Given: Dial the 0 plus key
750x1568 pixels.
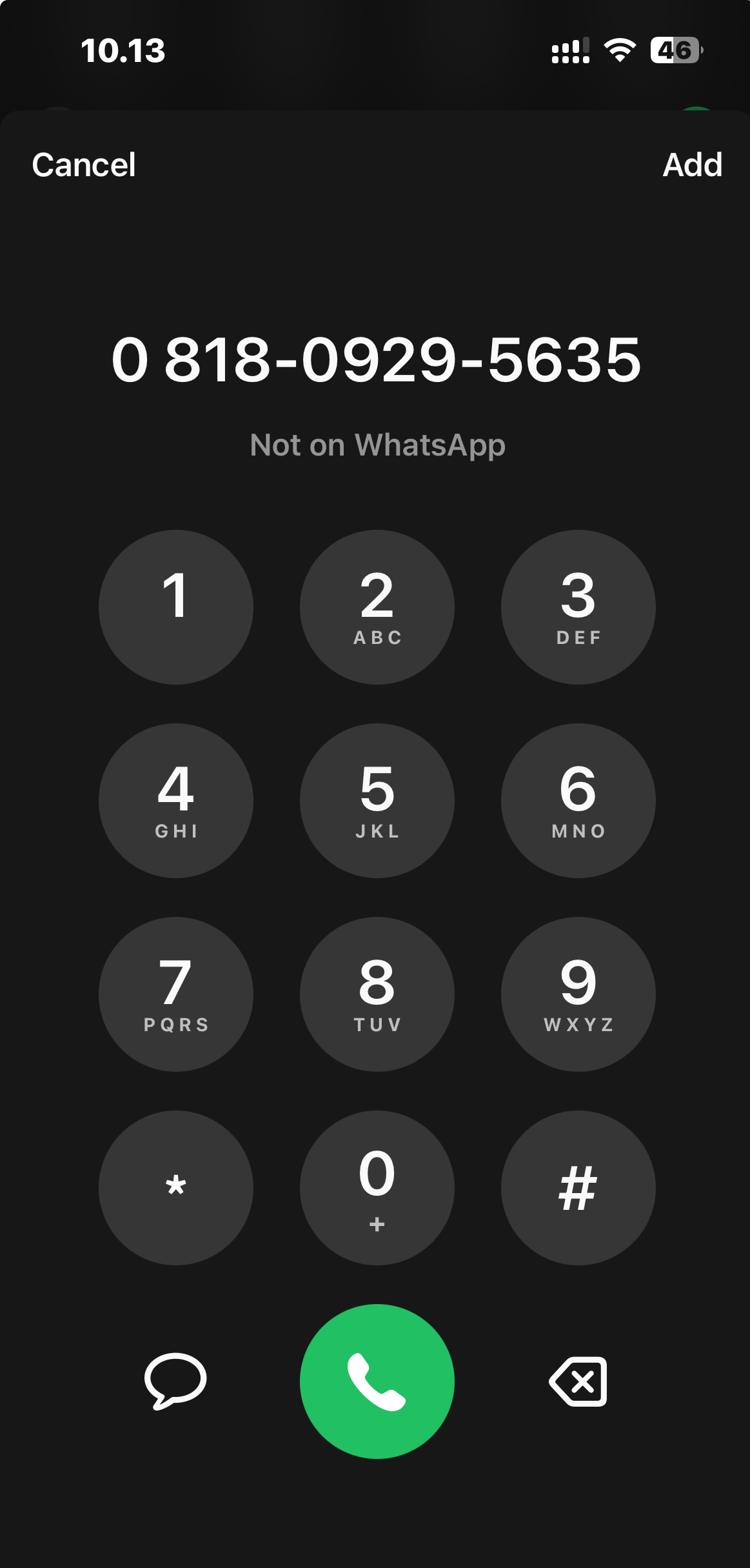Looking at the screenshot, I should coord(377,1188).
